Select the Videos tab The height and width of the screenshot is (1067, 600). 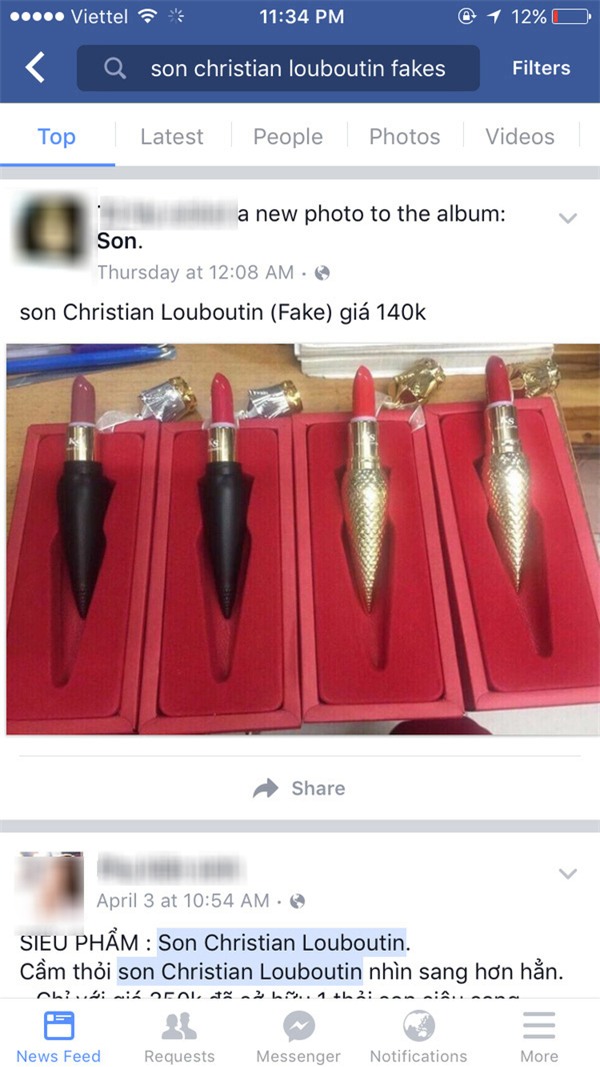[519, 137]
